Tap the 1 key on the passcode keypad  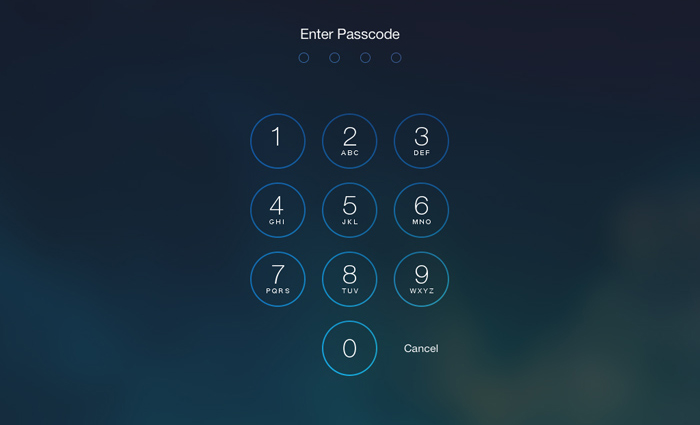point(278,141)
